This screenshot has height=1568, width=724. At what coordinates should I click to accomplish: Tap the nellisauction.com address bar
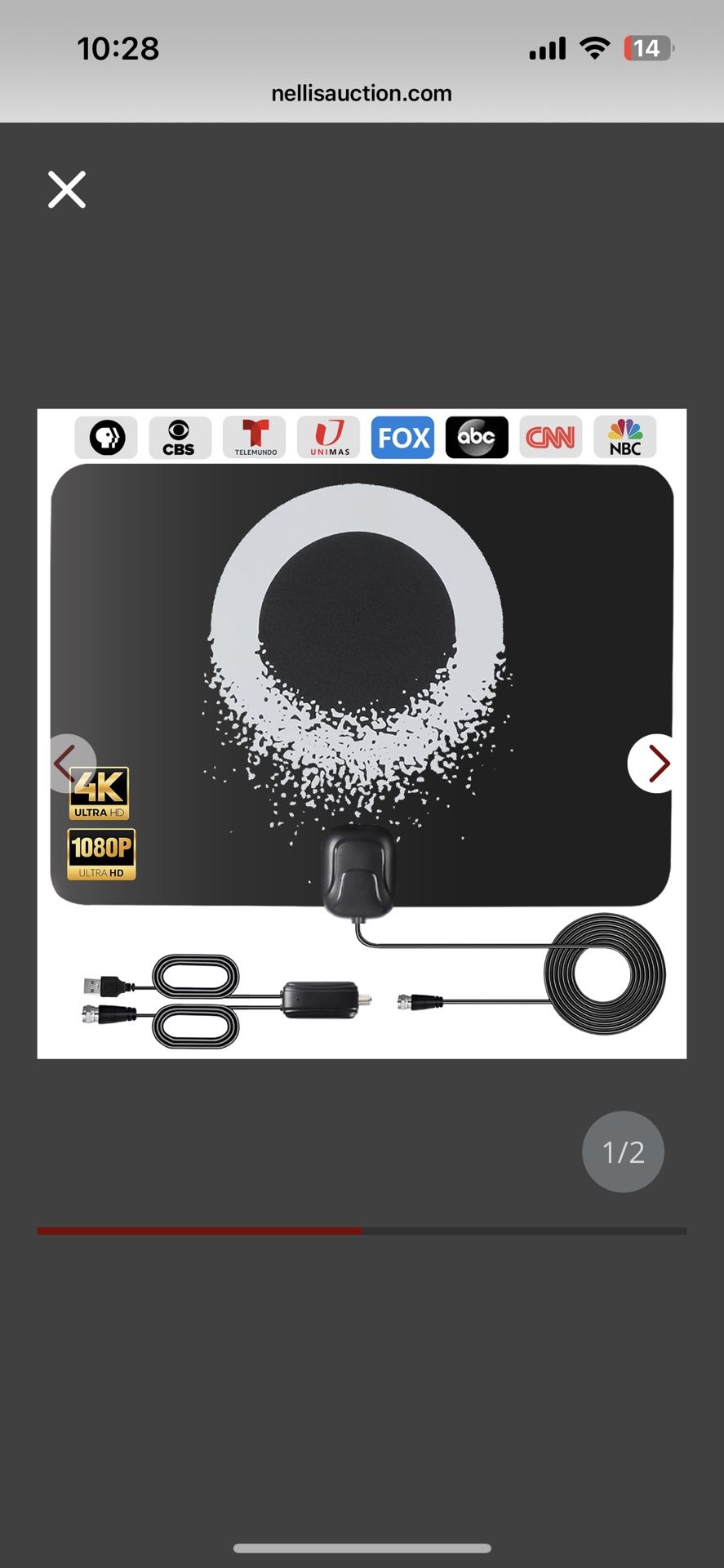pyautogui.click(x=362, y=94)
